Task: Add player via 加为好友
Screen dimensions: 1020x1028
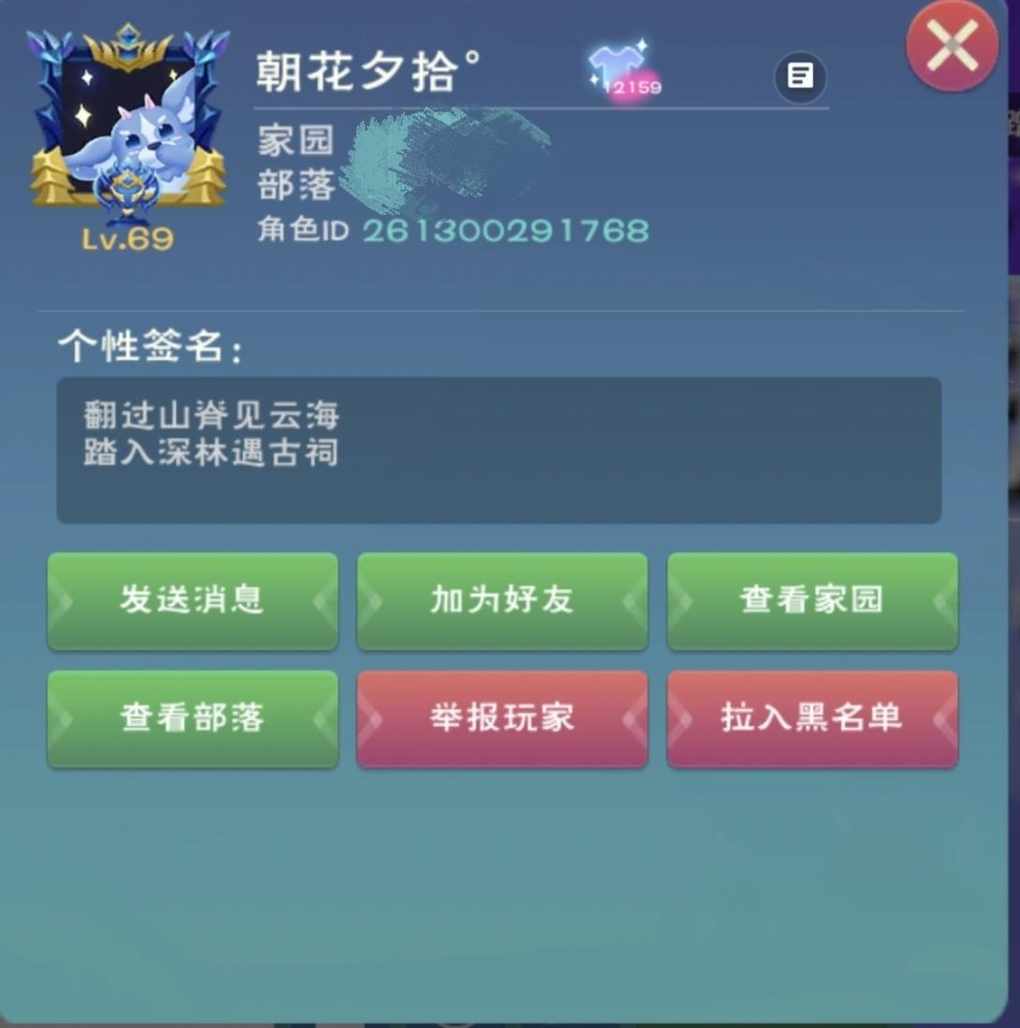Action: coord(502,600)
